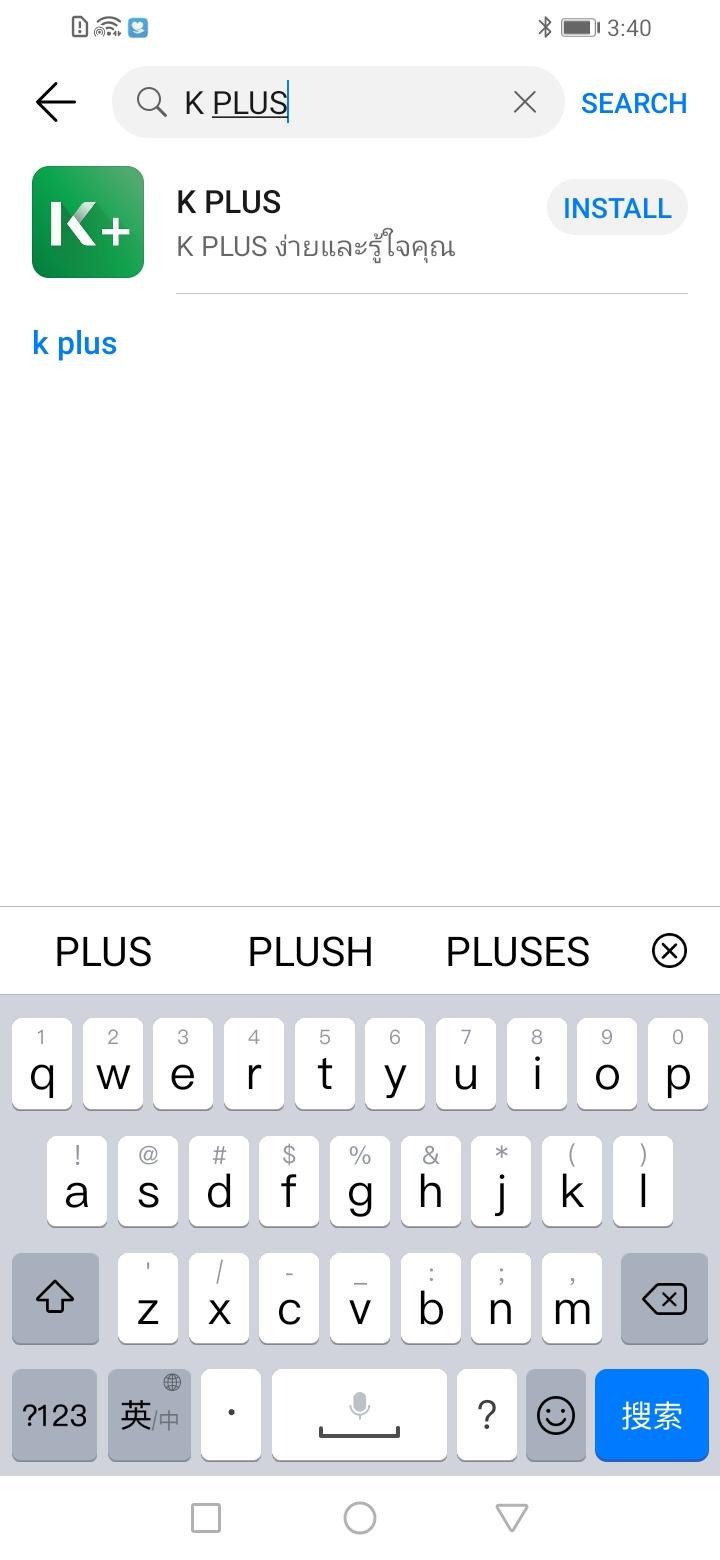720x1560 pixels.
Task: Focus the search field with K PLUS
Action: pyautogui.click(x=340, y=102)
